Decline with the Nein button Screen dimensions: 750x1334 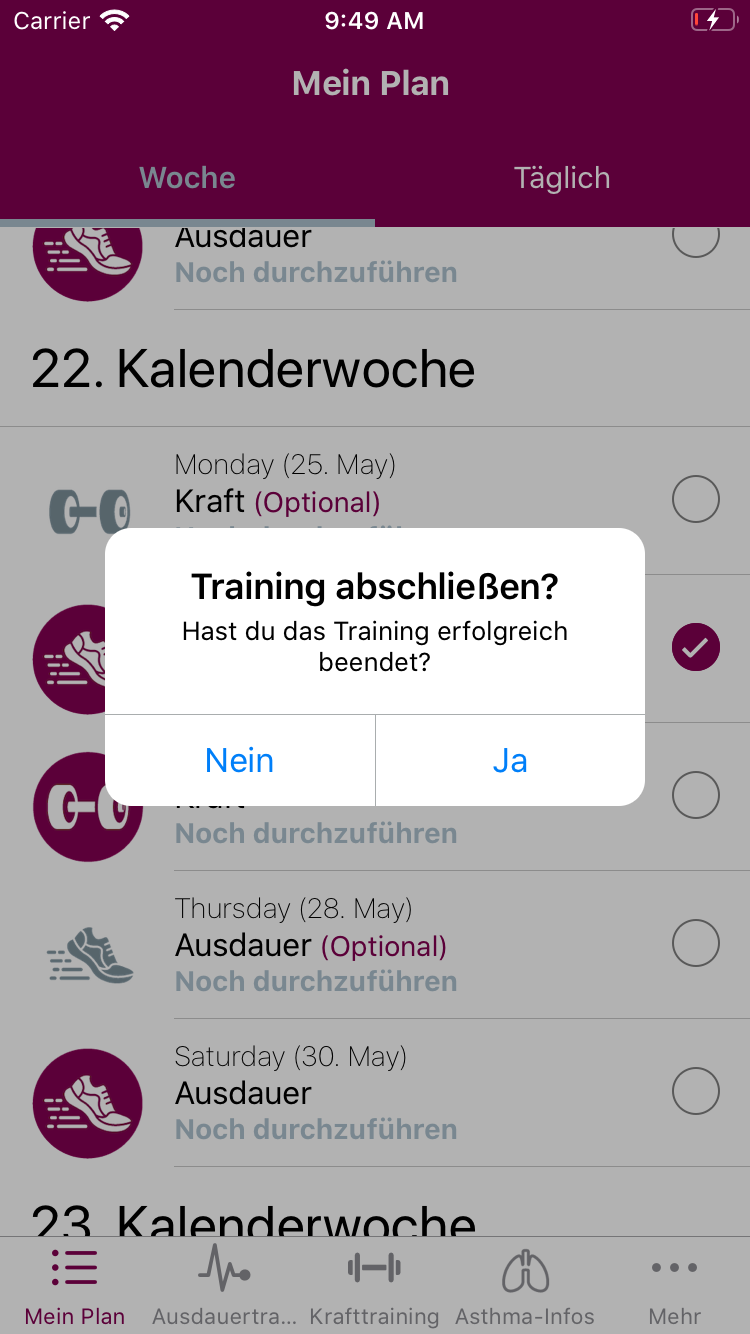240,761
